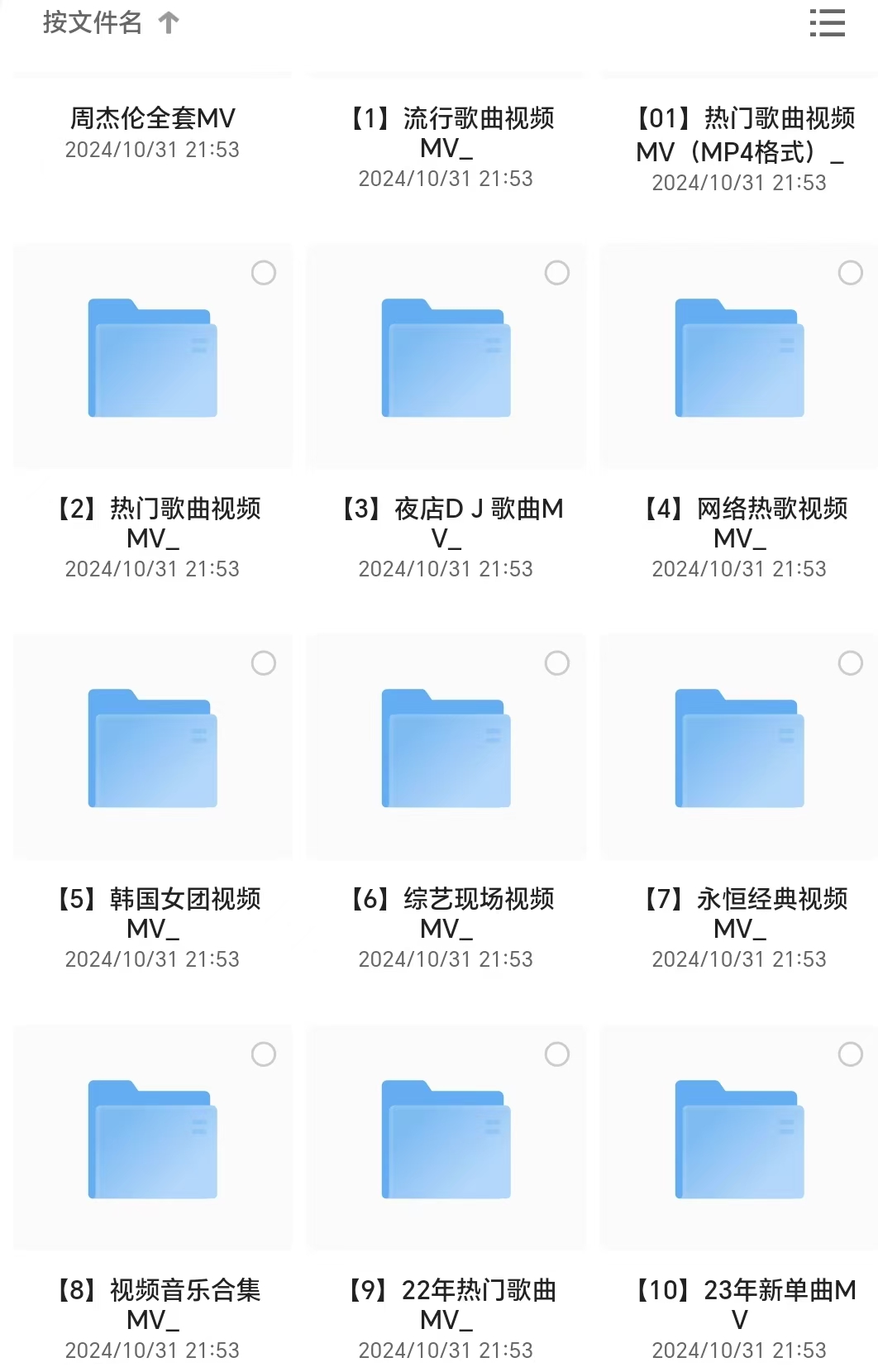
Task: Select folder name 周杰伦全套MV
Action: click(153, 118)
